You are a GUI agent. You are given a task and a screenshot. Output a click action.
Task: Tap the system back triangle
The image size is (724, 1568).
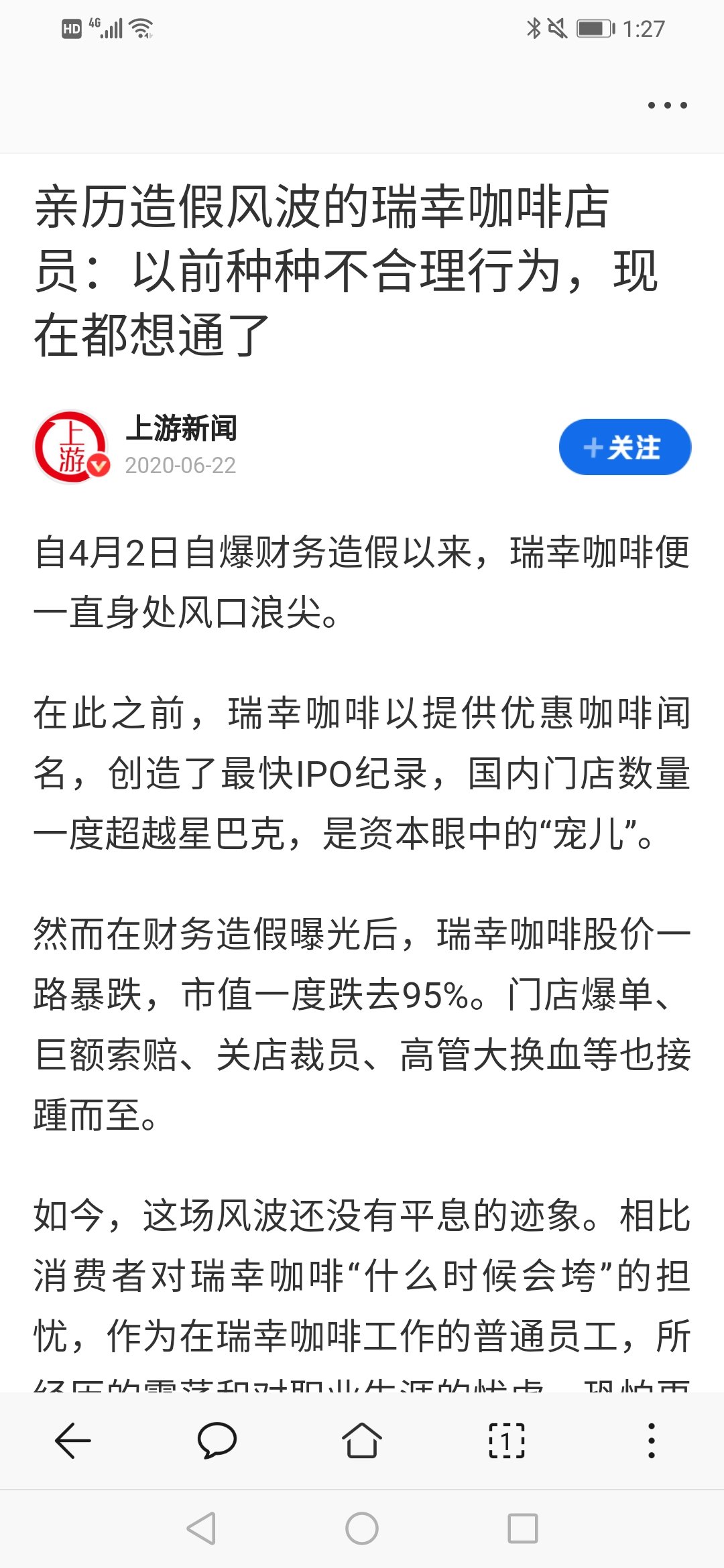click(x=200, y=1528)
